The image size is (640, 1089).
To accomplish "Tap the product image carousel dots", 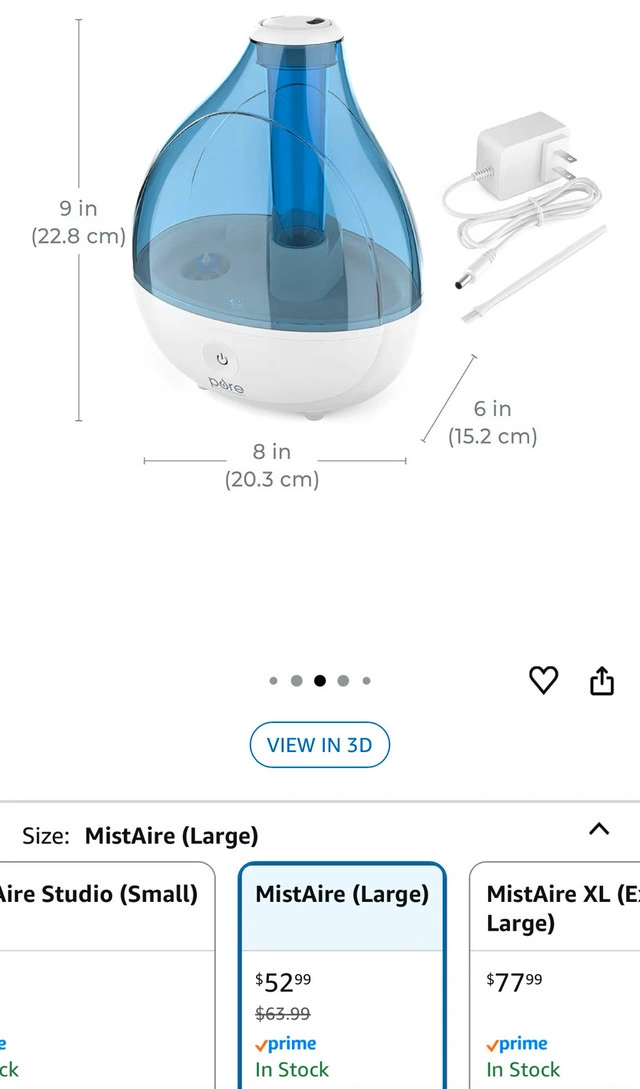I will [320, 681].
